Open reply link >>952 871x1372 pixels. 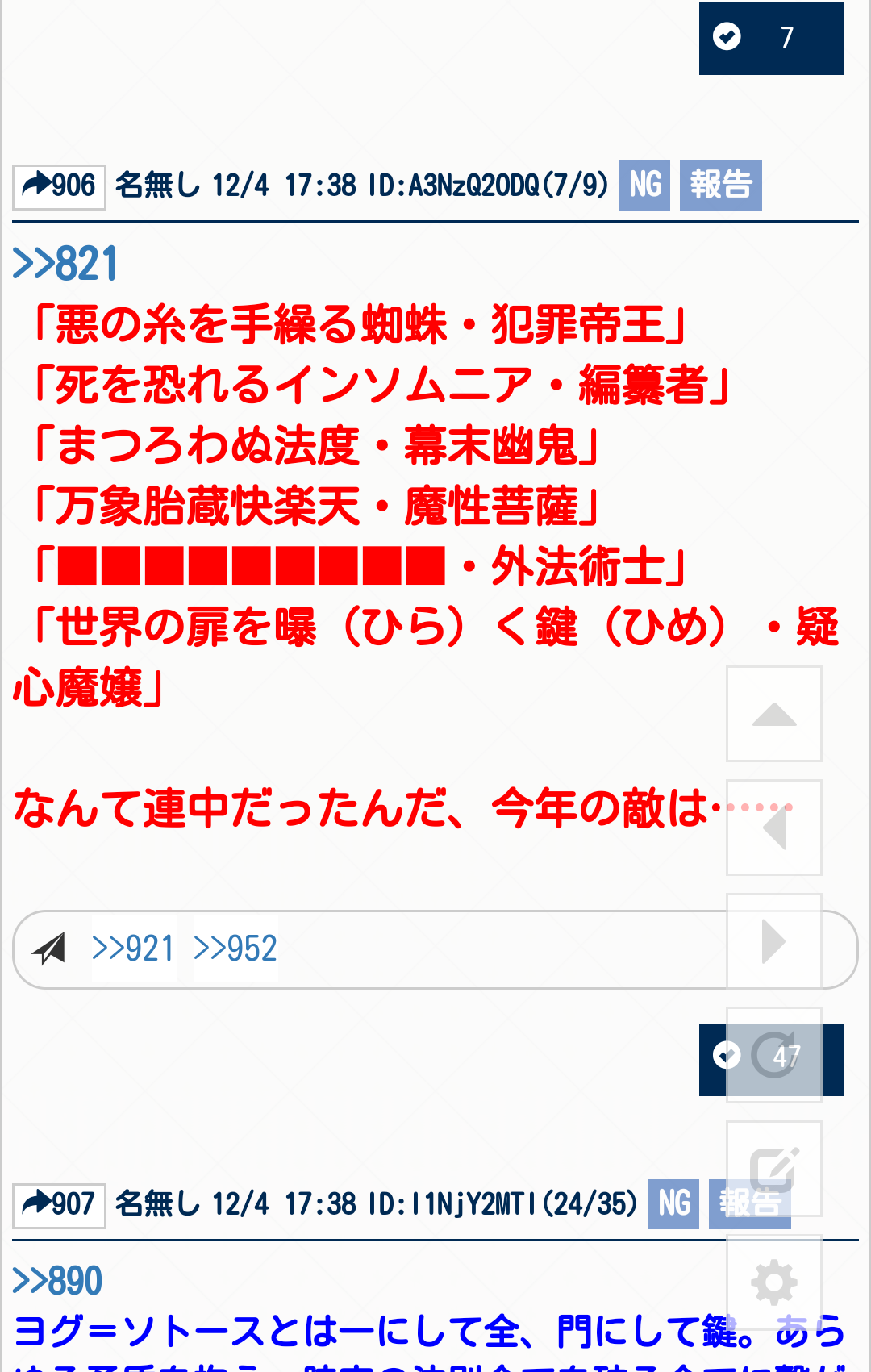[x=235, y=949]
